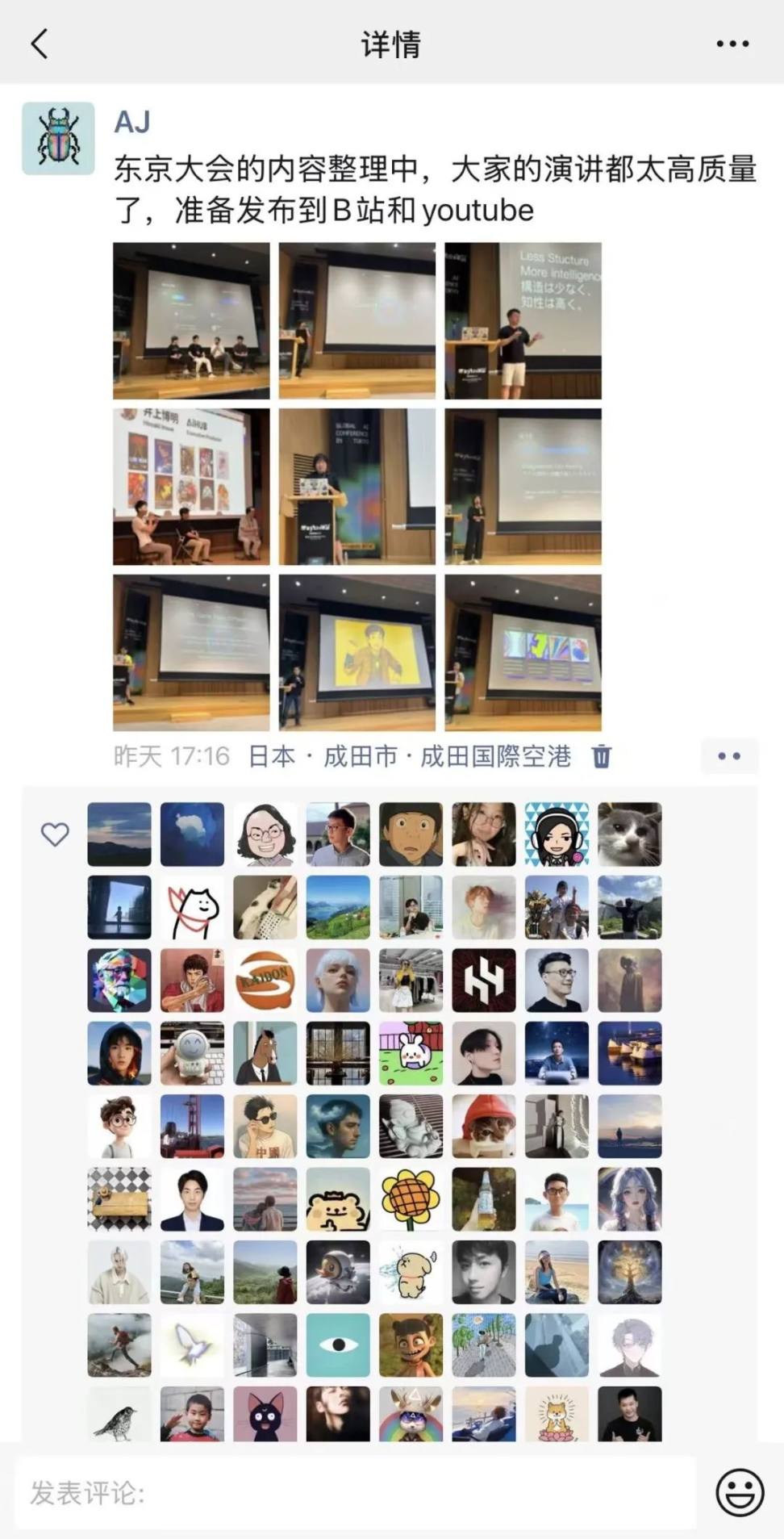Open the teal eye avatar profile
Viewport: 784px width, 1539px height.
coord(338,1345)
